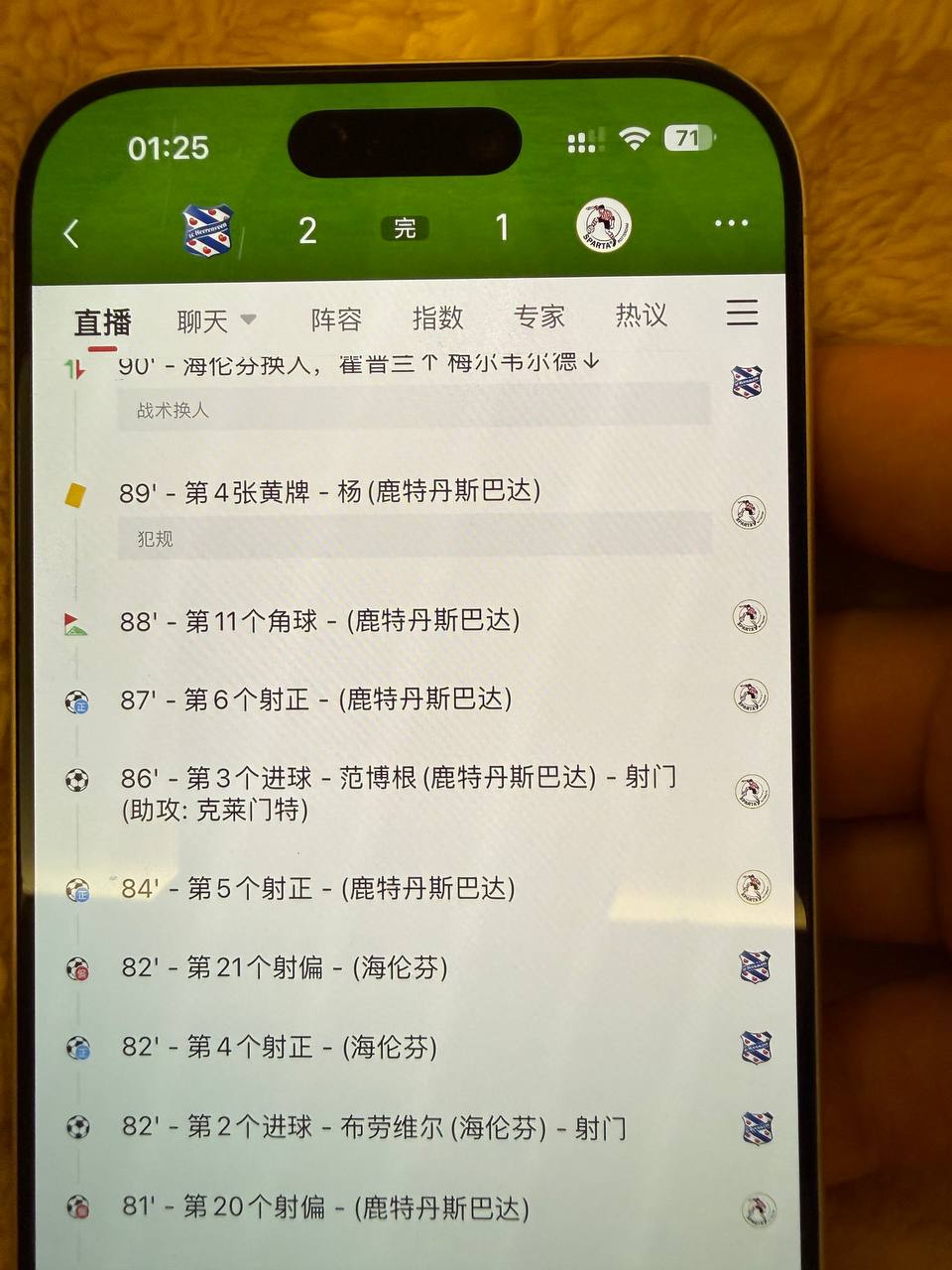The image size is (952, 1270).
Task: Open the Heerenveen team crest
Action: coord(208,230)
